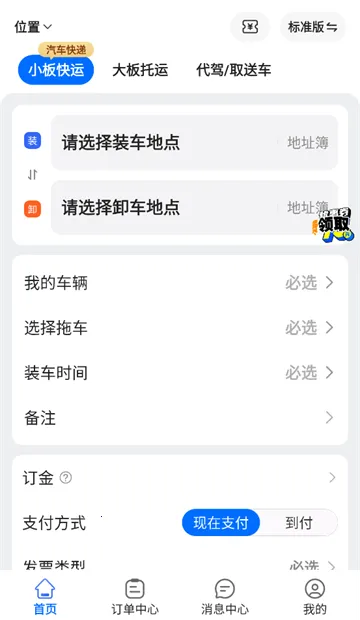Open 地址簿 for loading address
Viewport: 360px width, 620px height.
tap(308, 142)
